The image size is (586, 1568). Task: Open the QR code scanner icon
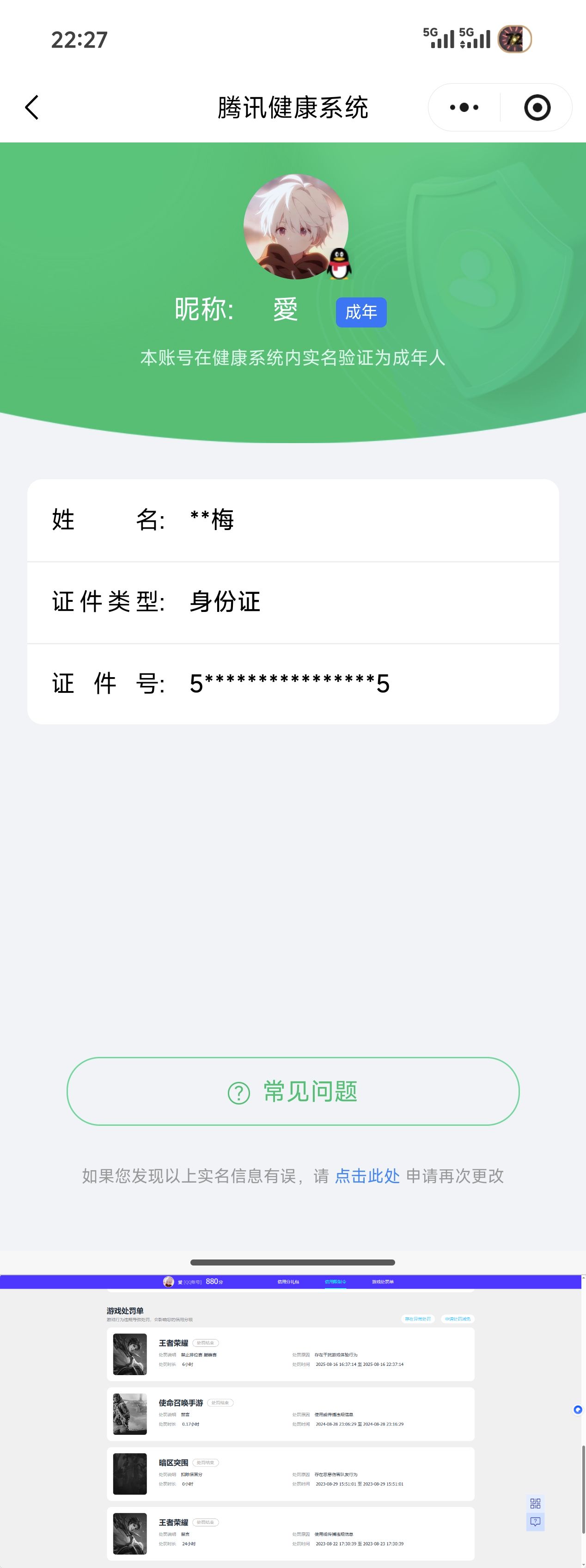click(535, 1503)
